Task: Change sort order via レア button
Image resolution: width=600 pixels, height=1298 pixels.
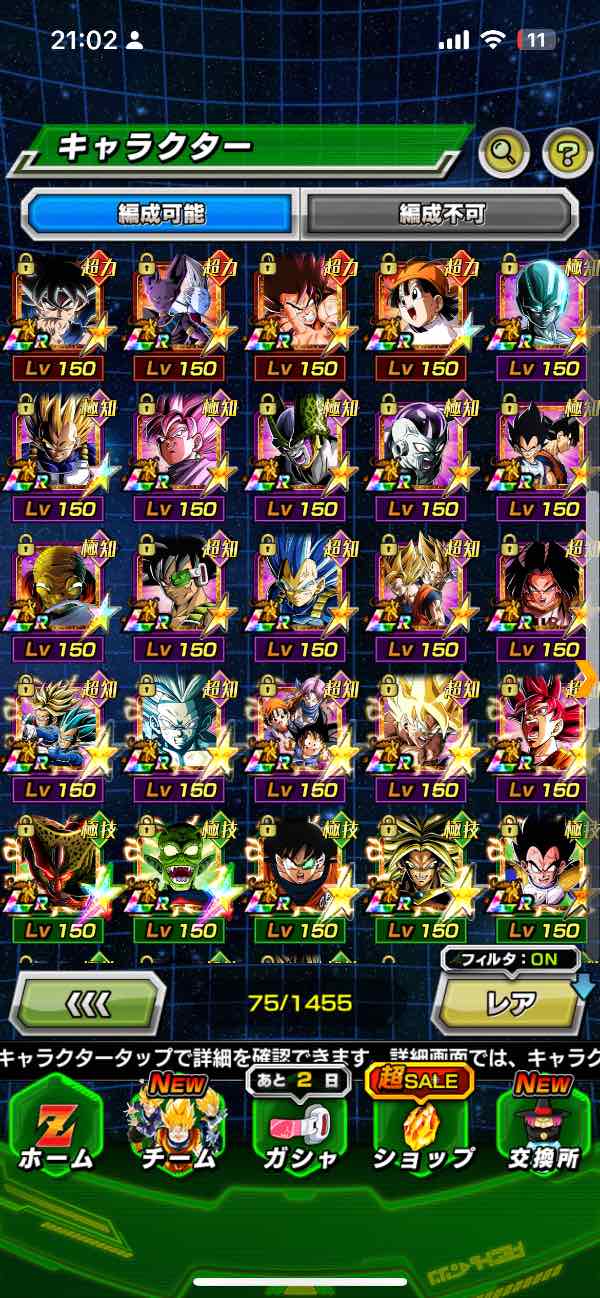Action: click(510, 1002)
